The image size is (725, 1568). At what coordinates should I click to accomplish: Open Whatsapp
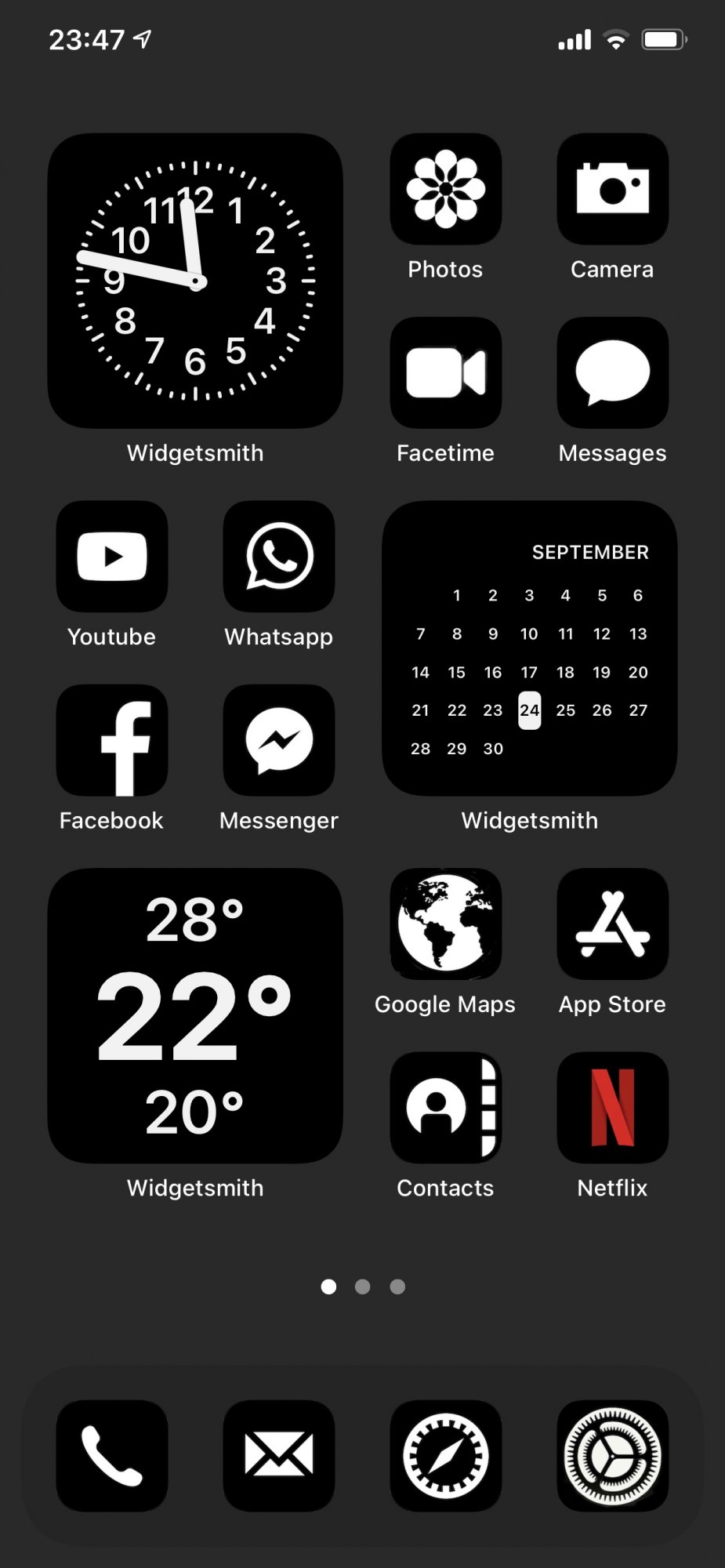coord(279,557)
